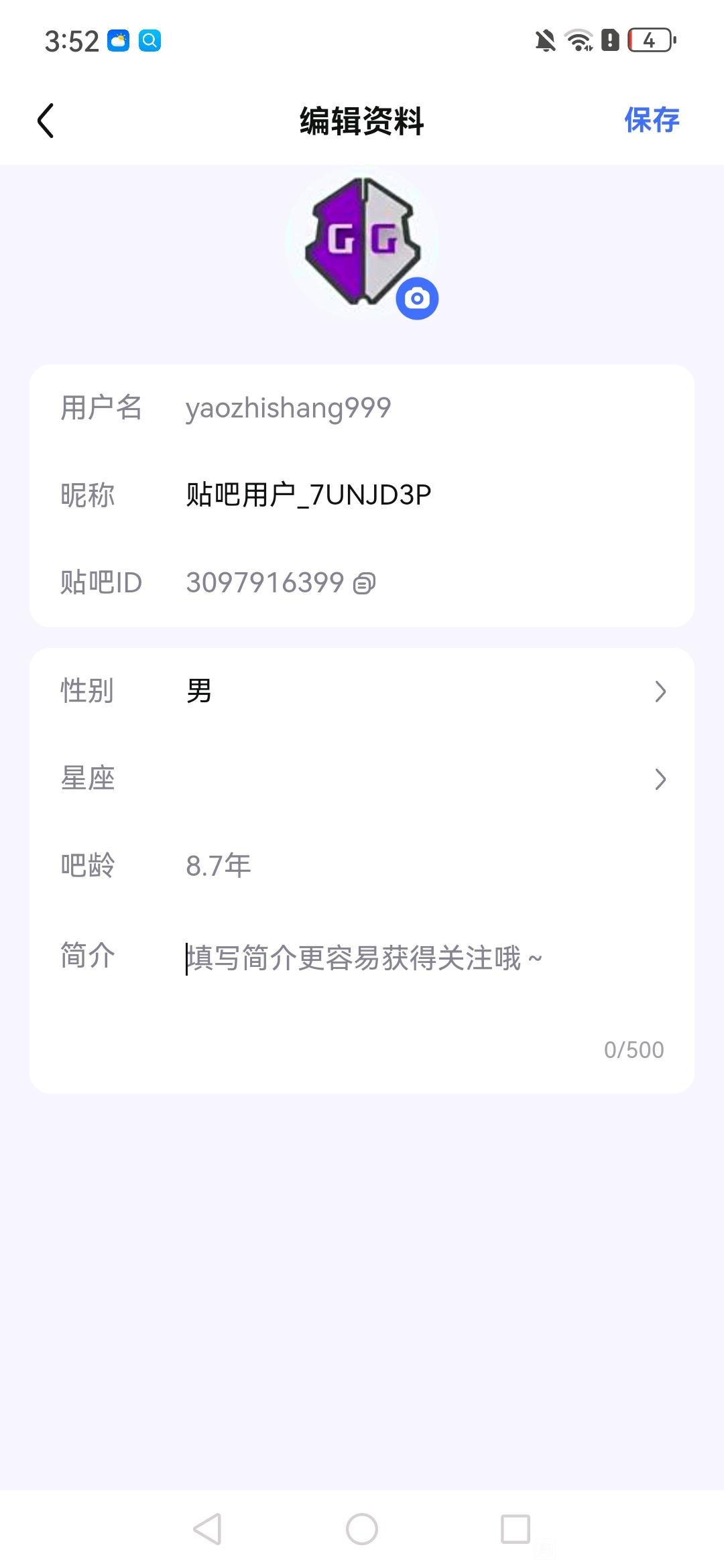
Task: Tap the system home button
Action: click(x=362, y=1529)
